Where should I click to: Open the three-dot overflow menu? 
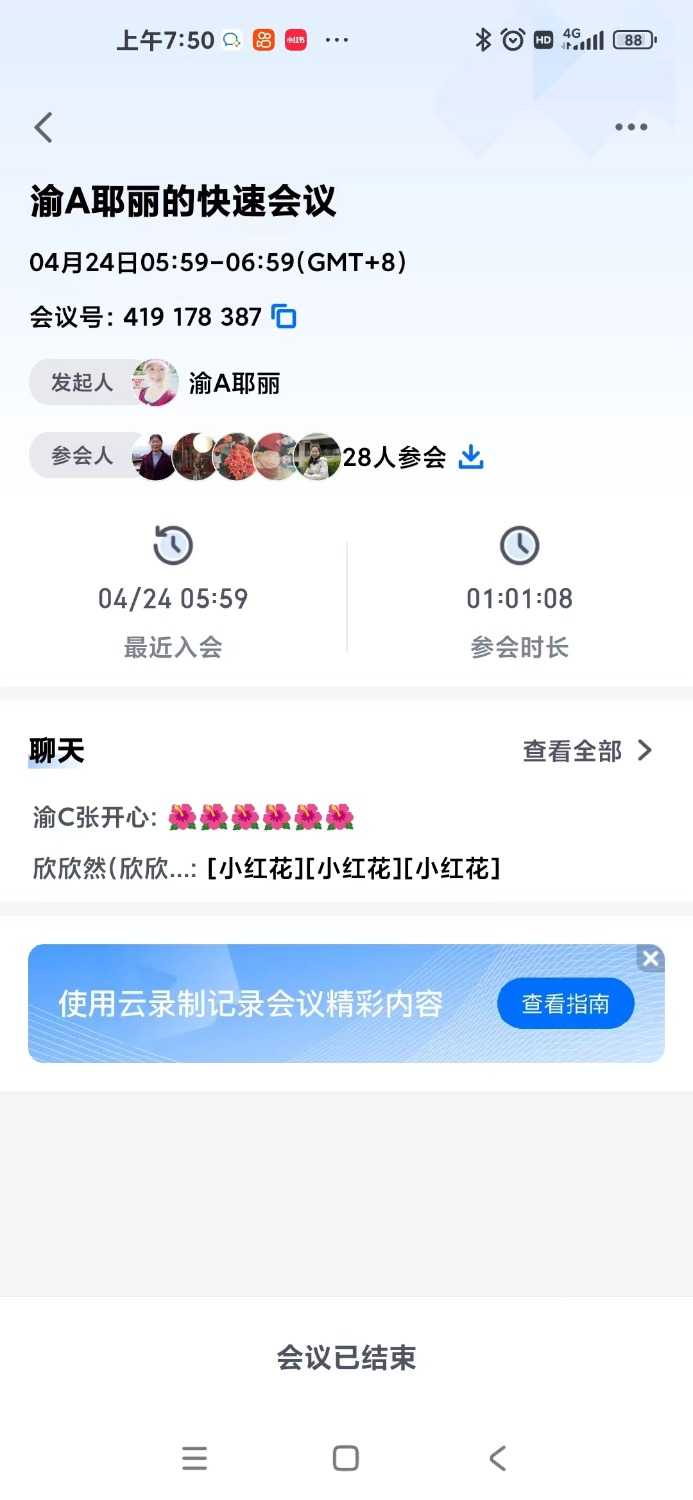coord(631,127)
